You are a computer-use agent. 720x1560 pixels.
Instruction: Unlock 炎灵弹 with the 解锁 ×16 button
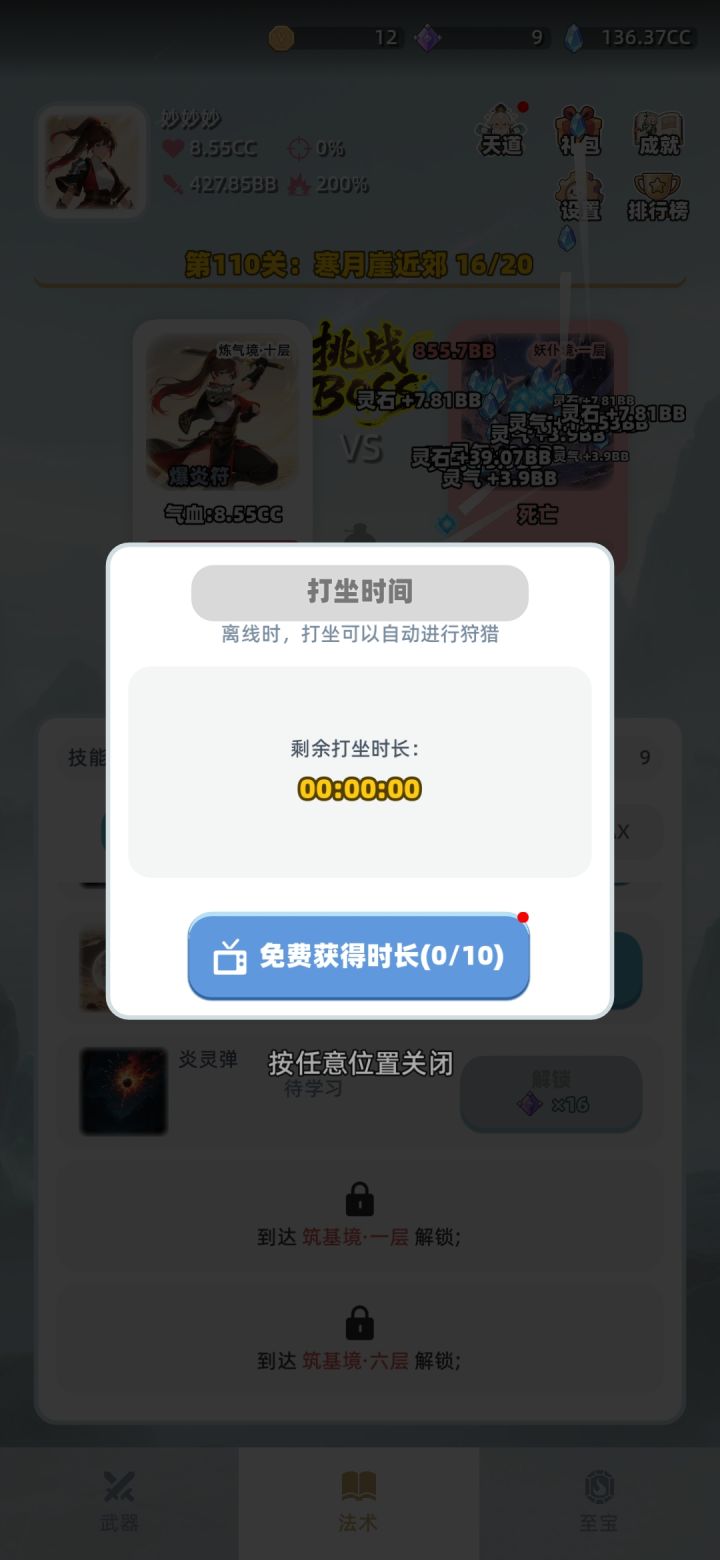coord(551,1093)
